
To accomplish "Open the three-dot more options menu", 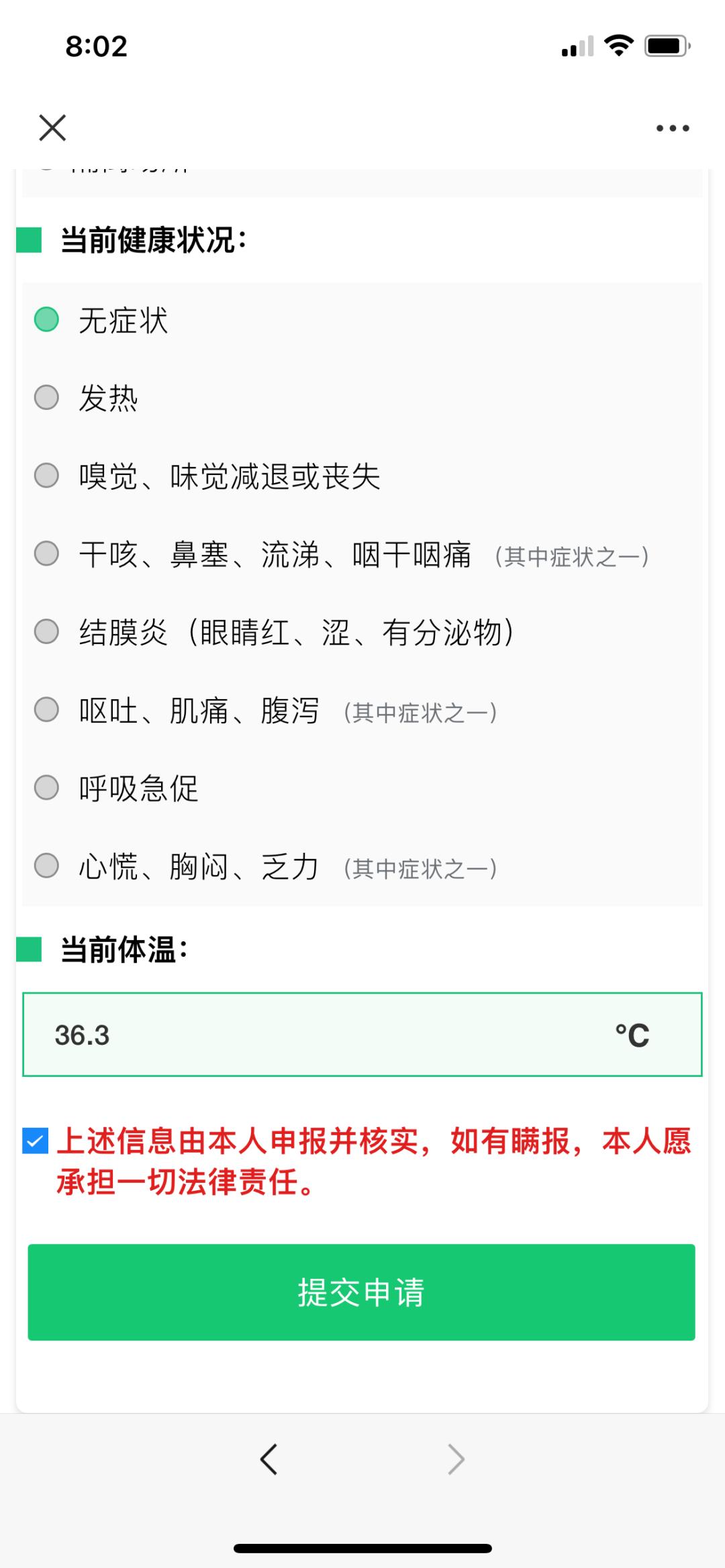I will 673,128.
